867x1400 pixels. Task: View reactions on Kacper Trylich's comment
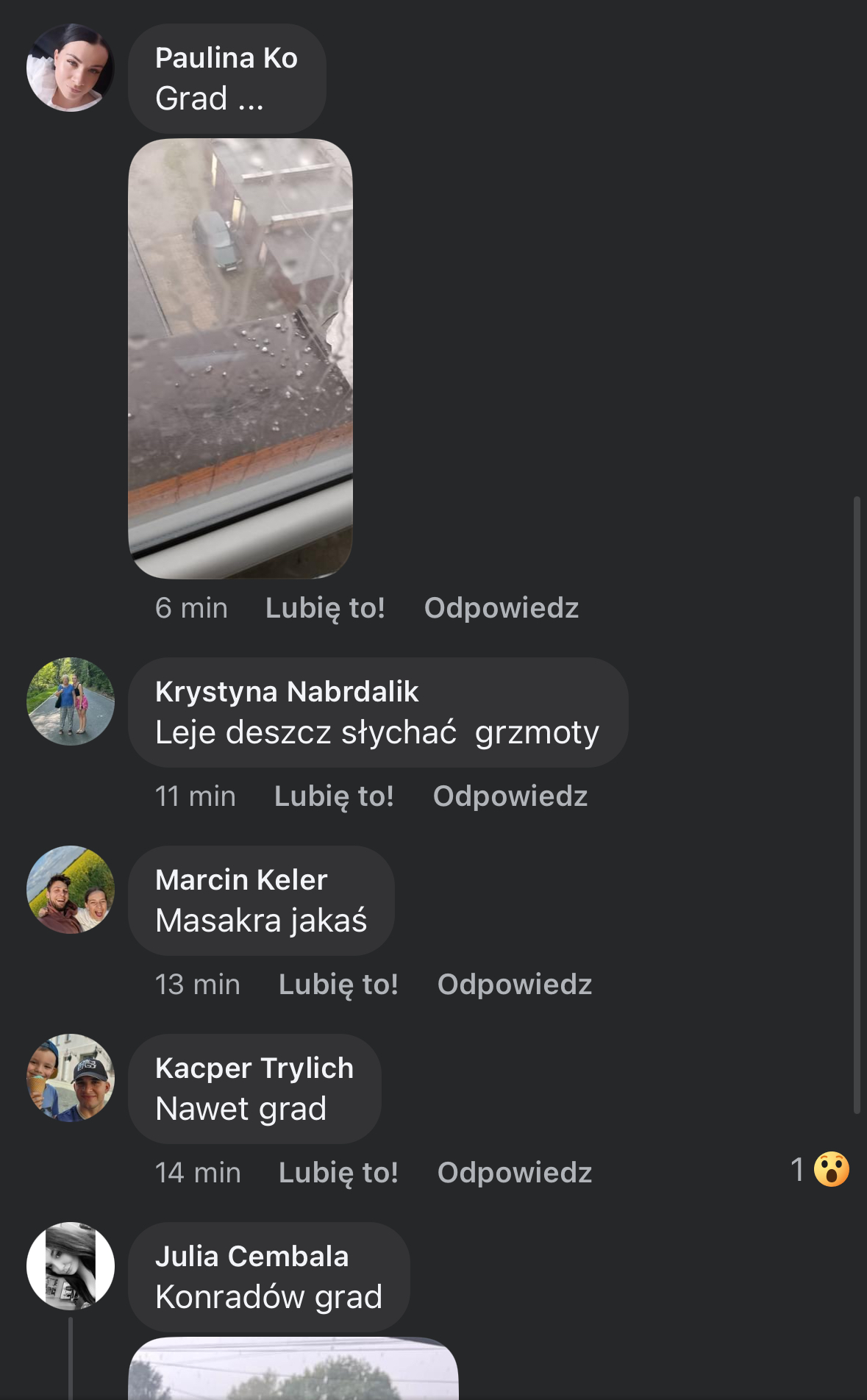(x=820, y=1169)
